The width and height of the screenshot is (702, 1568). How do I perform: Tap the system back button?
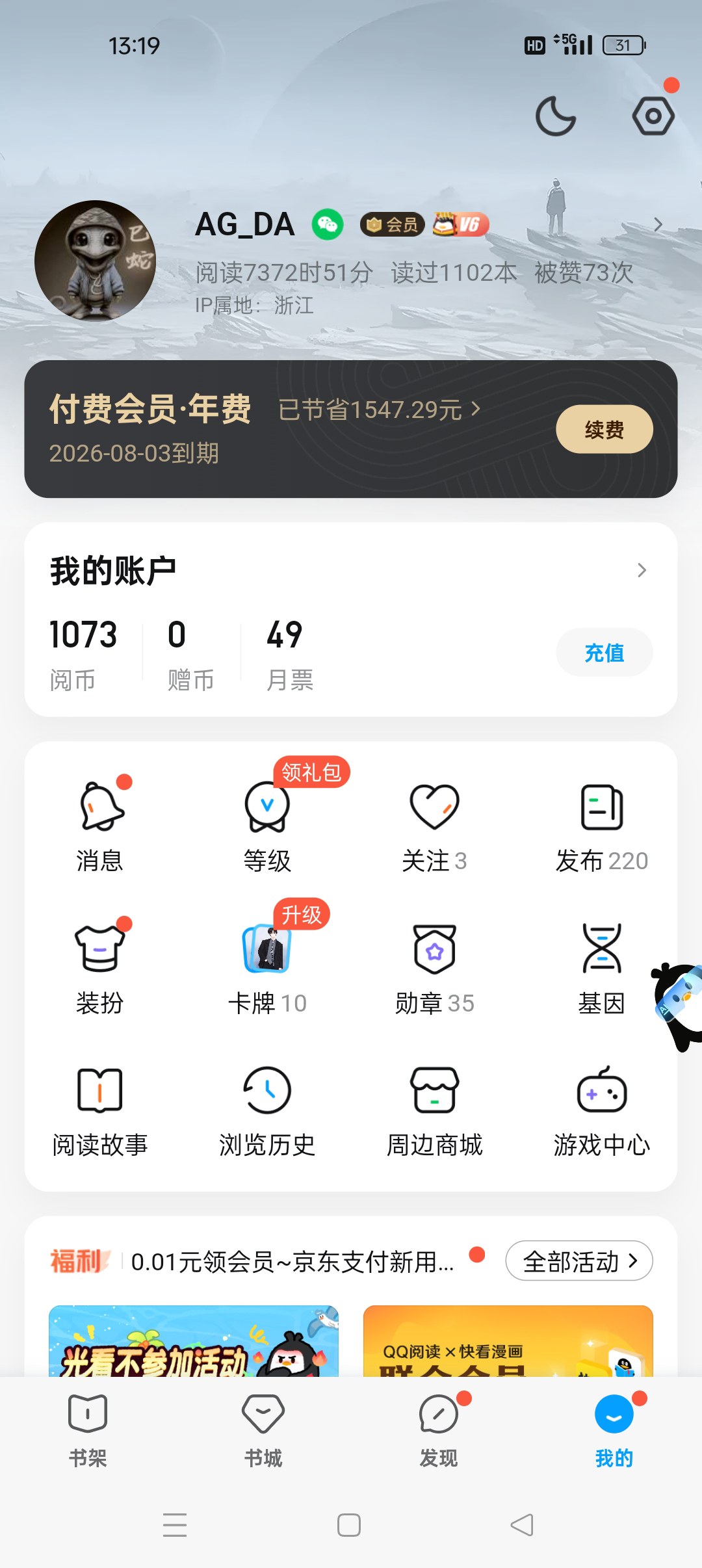(x=522, y=1524)
